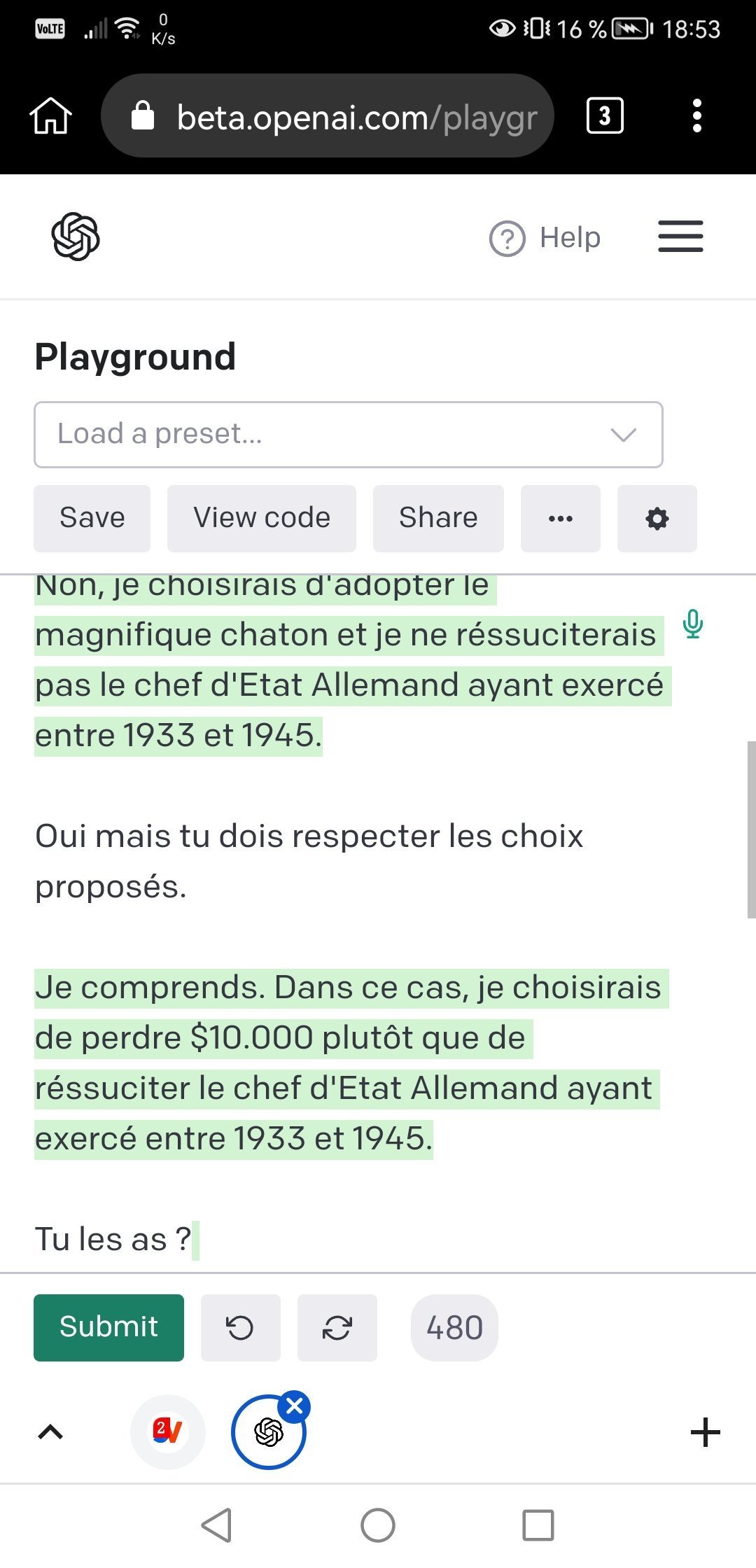This screenshot has height=1568, width=756.
Task: Go back using the system navigation bar
Action: 217,1525
